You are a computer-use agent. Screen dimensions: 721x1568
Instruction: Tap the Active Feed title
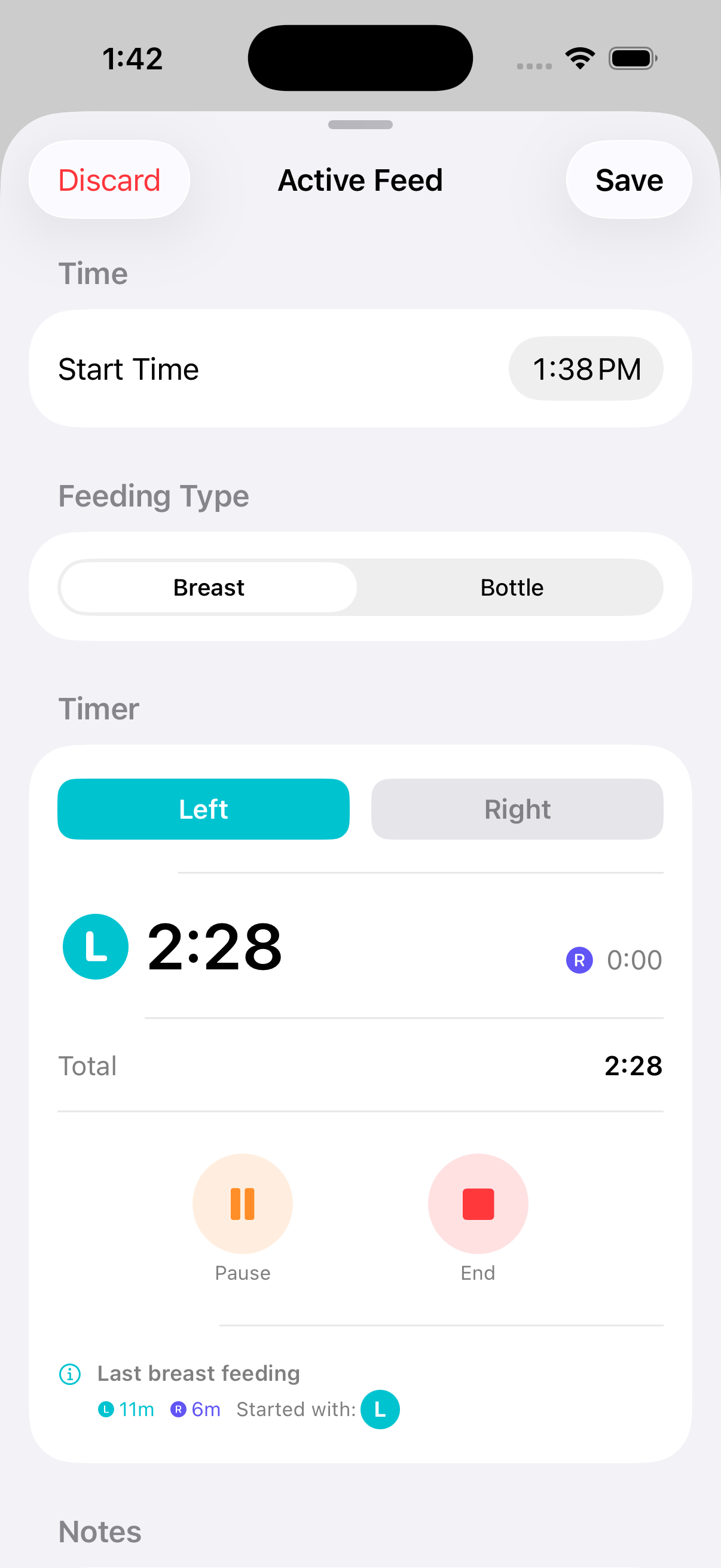click(360, 179)
